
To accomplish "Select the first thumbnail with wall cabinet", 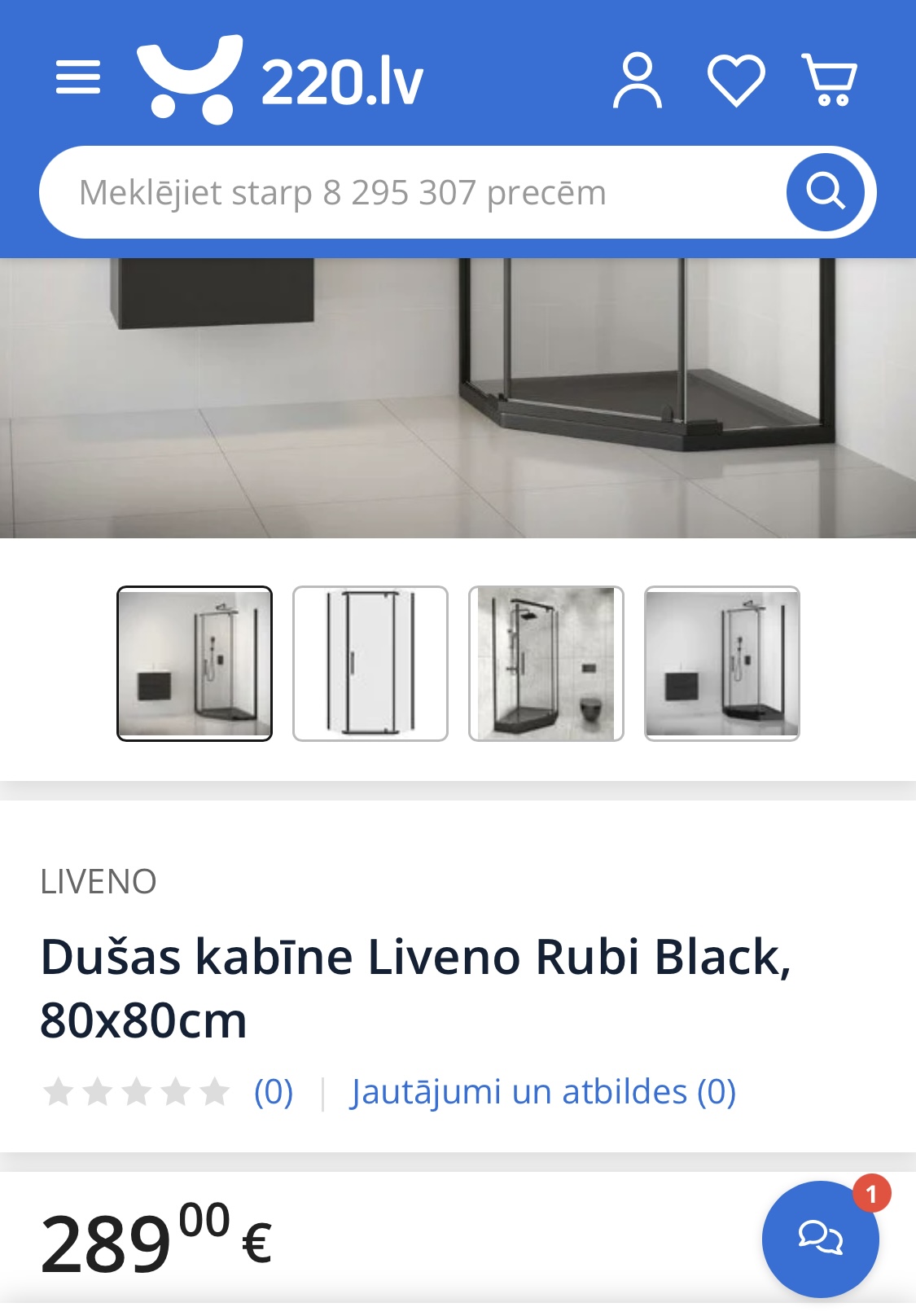I will pyautogui.click(x=195, y=663).
